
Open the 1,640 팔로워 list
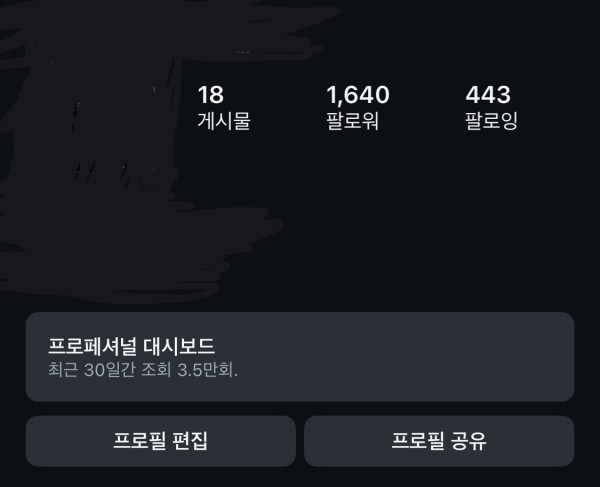(x=357, y=109)
